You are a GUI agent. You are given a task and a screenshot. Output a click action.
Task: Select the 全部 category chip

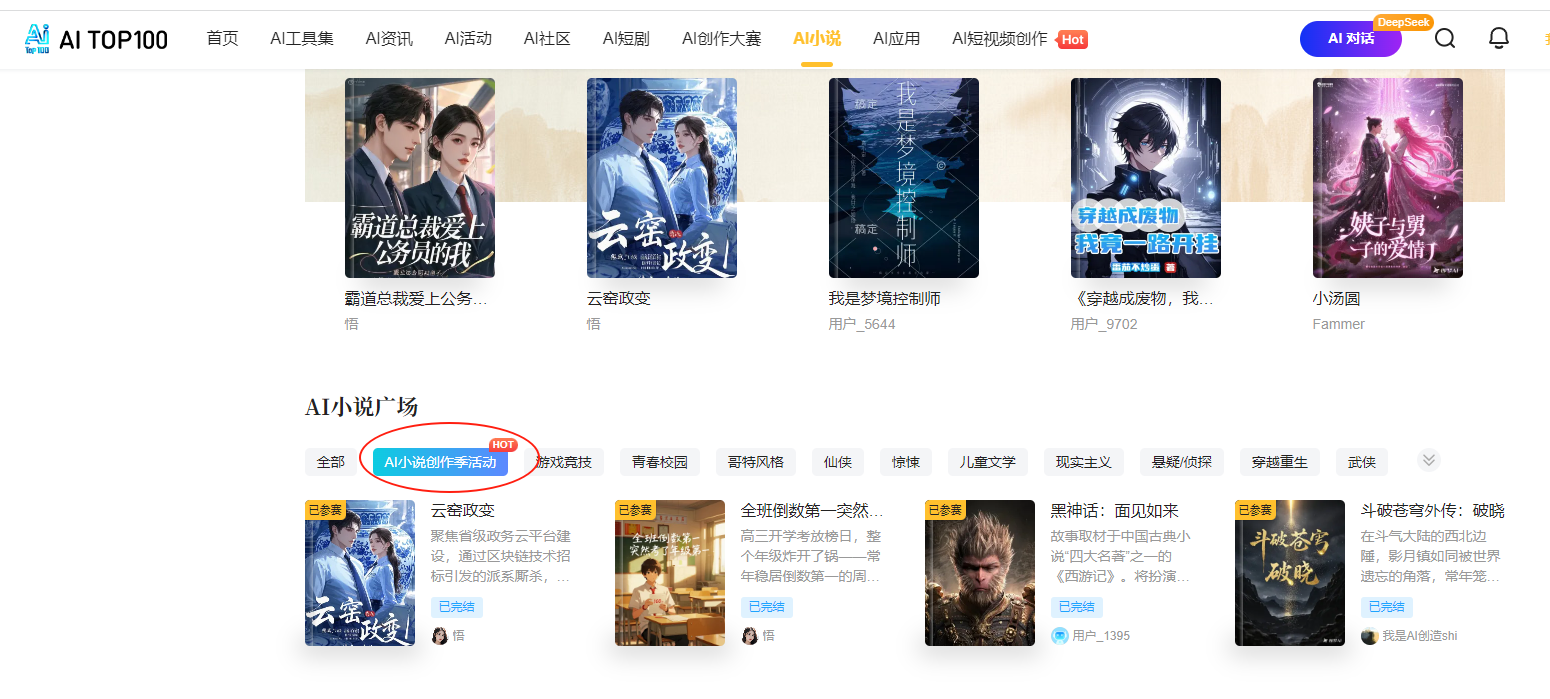[331, 462]
